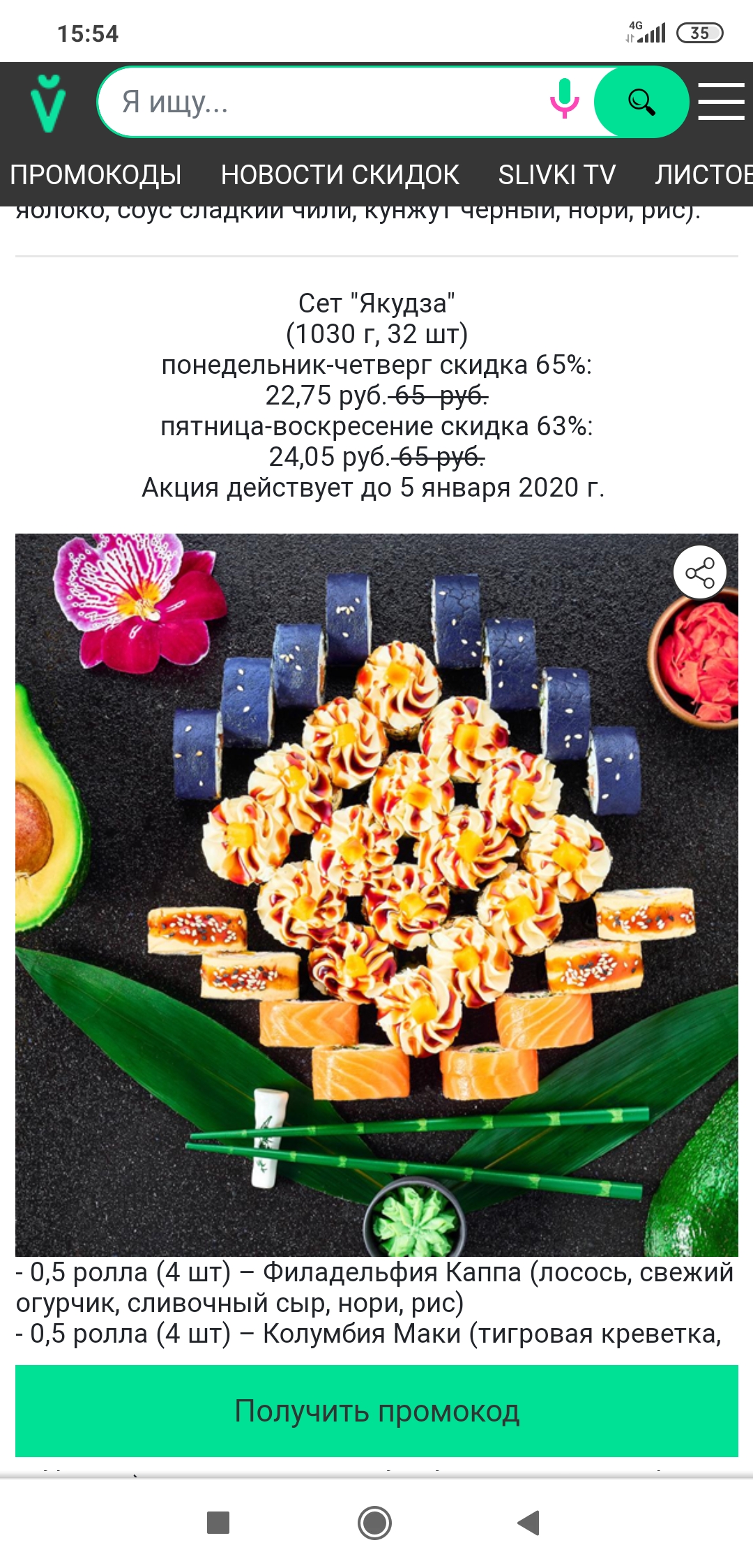Image resolution: width=753 pixels, height=1568 pixels.
Task: Select the SLIVKI TV tab
Action: (x=556, y=174)
